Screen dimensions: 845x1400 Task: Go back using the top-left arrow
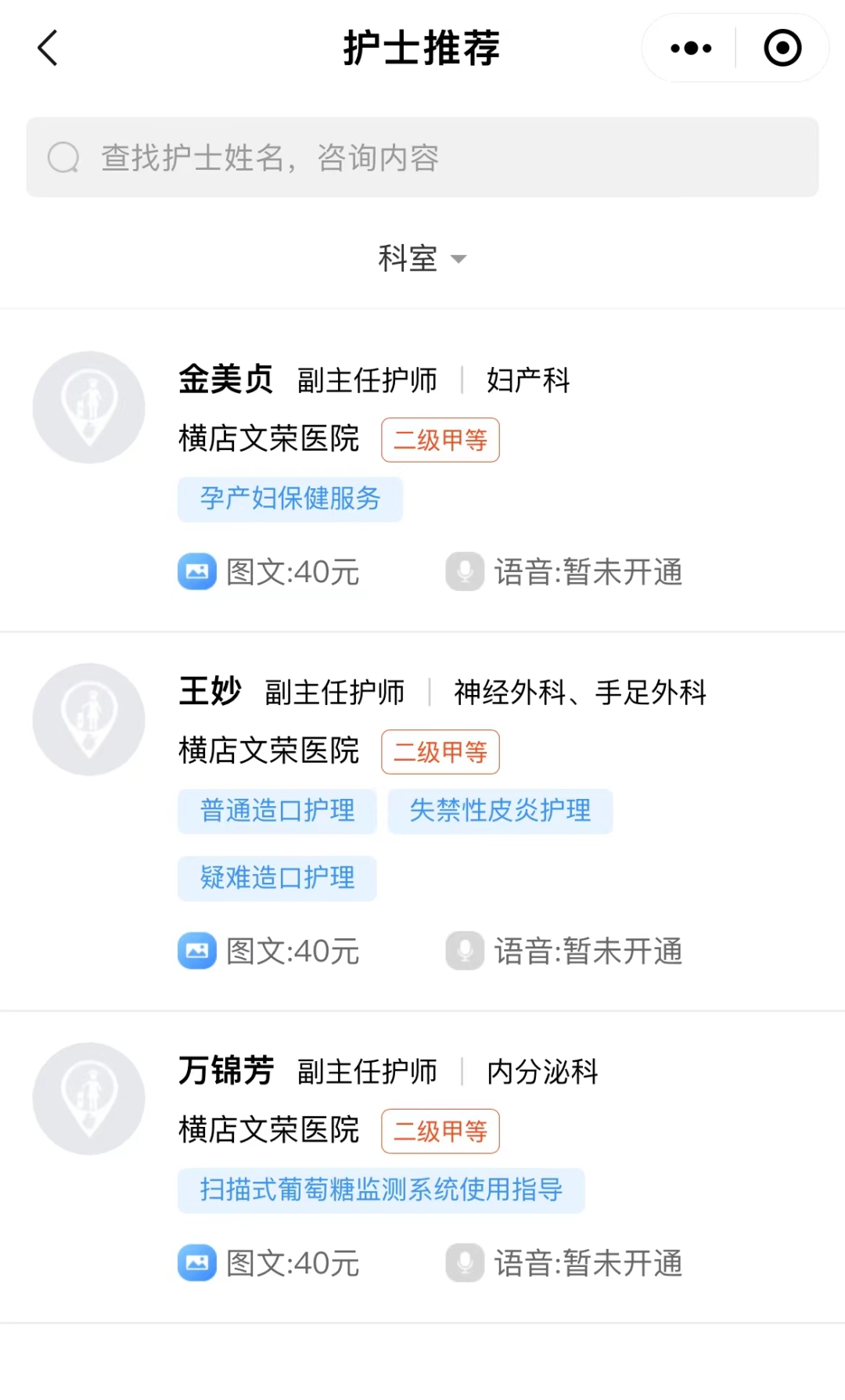(x=49, y=49)
